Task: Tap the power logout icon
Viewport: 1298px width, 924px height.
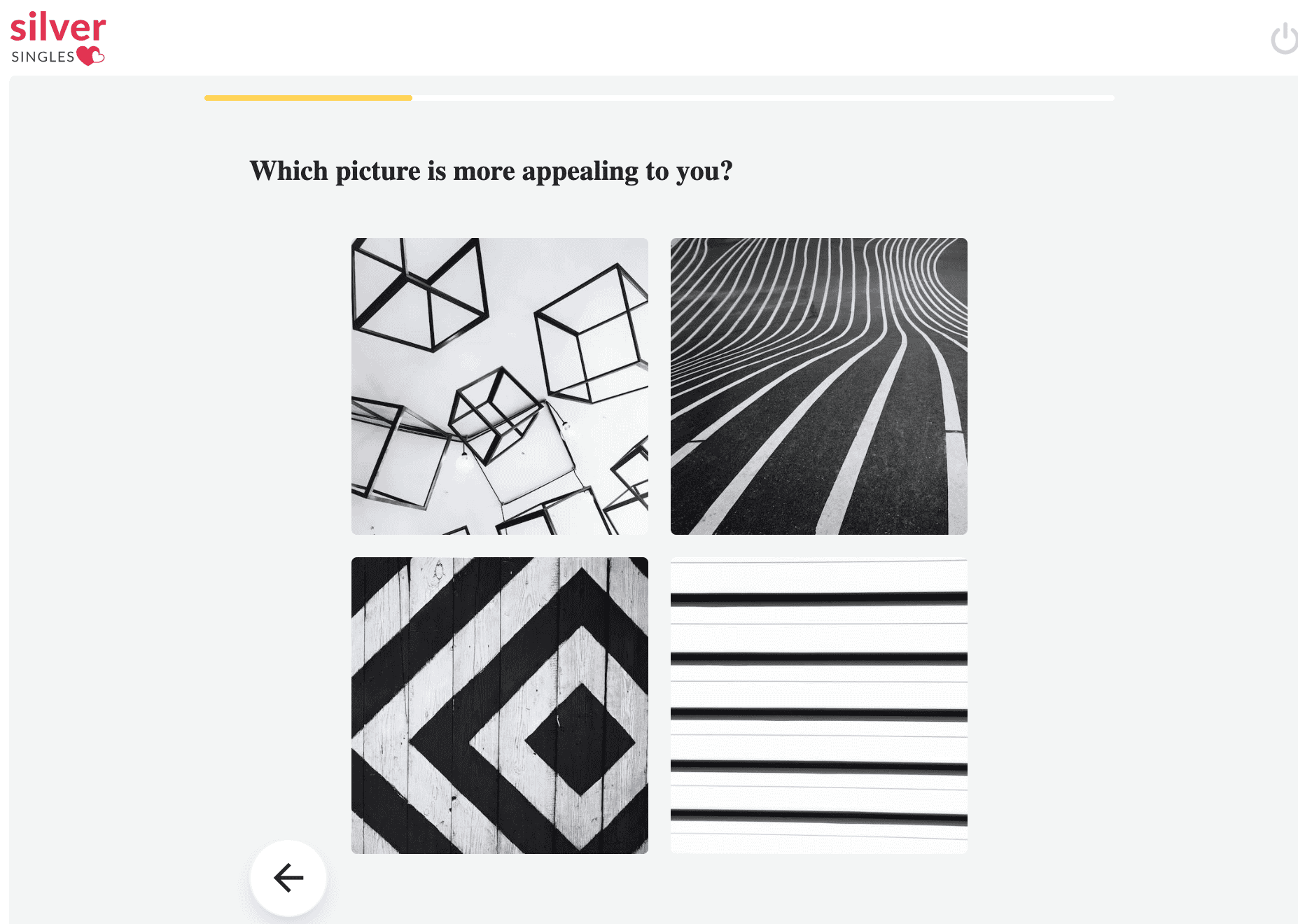Action: 1285,38
